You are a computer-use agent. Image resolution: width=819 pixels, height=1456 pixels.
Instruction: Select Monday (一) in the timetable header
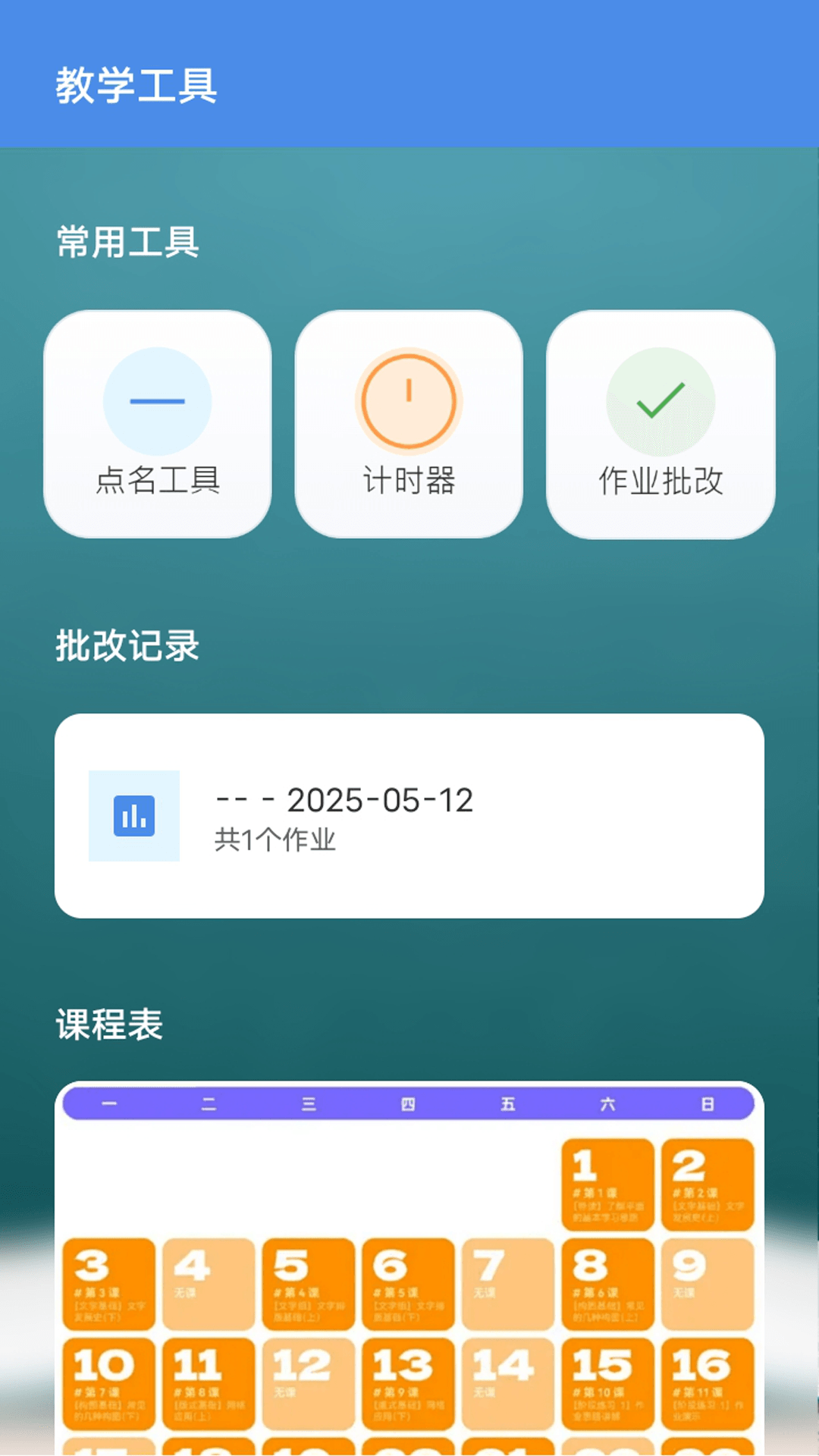click(110, 1105)
